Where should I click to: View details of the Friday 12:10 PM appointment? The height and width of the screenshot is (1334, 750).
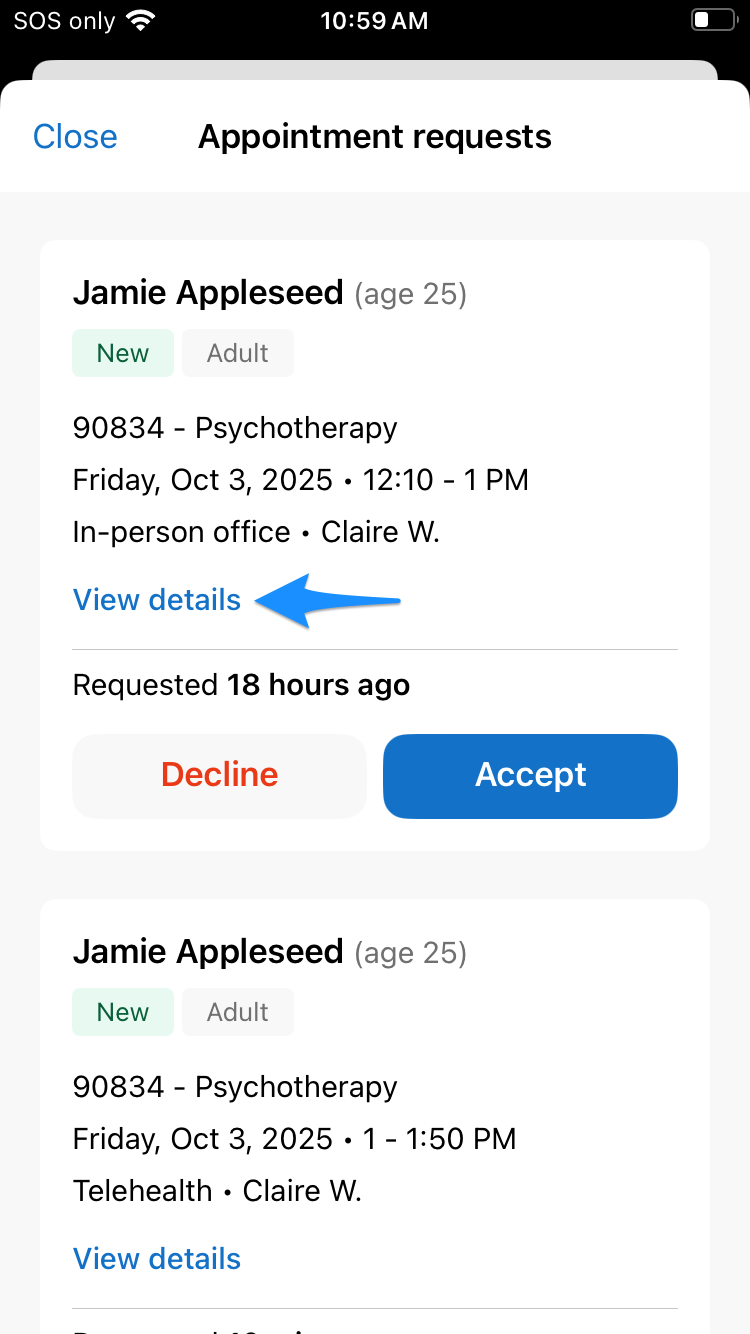coord(156,600)
